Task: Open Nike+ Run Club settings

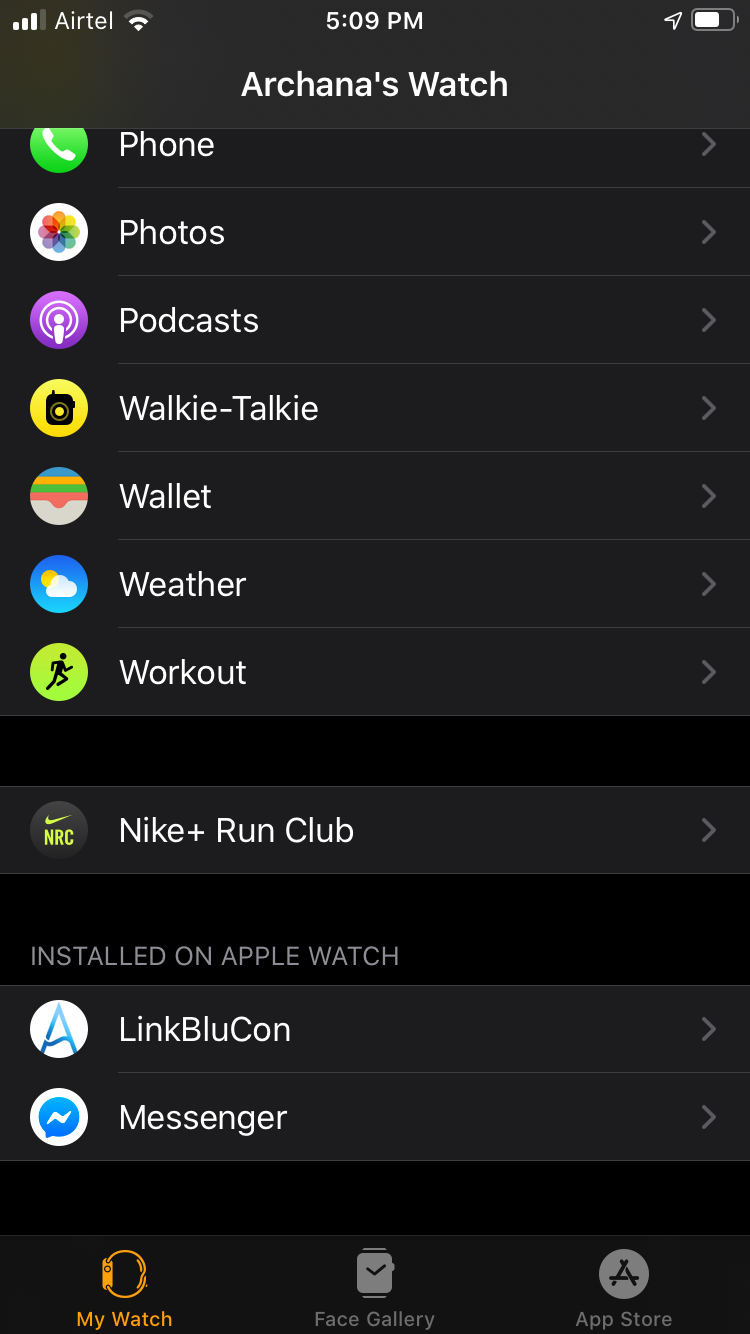Action: click(x=375, y=830)
